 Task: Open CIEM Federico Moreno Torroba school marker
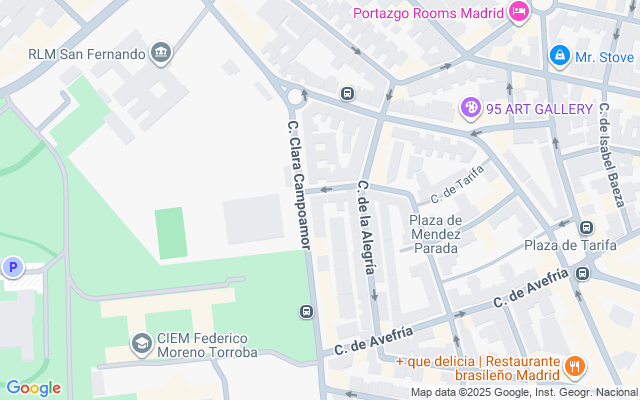click(143, 344)
